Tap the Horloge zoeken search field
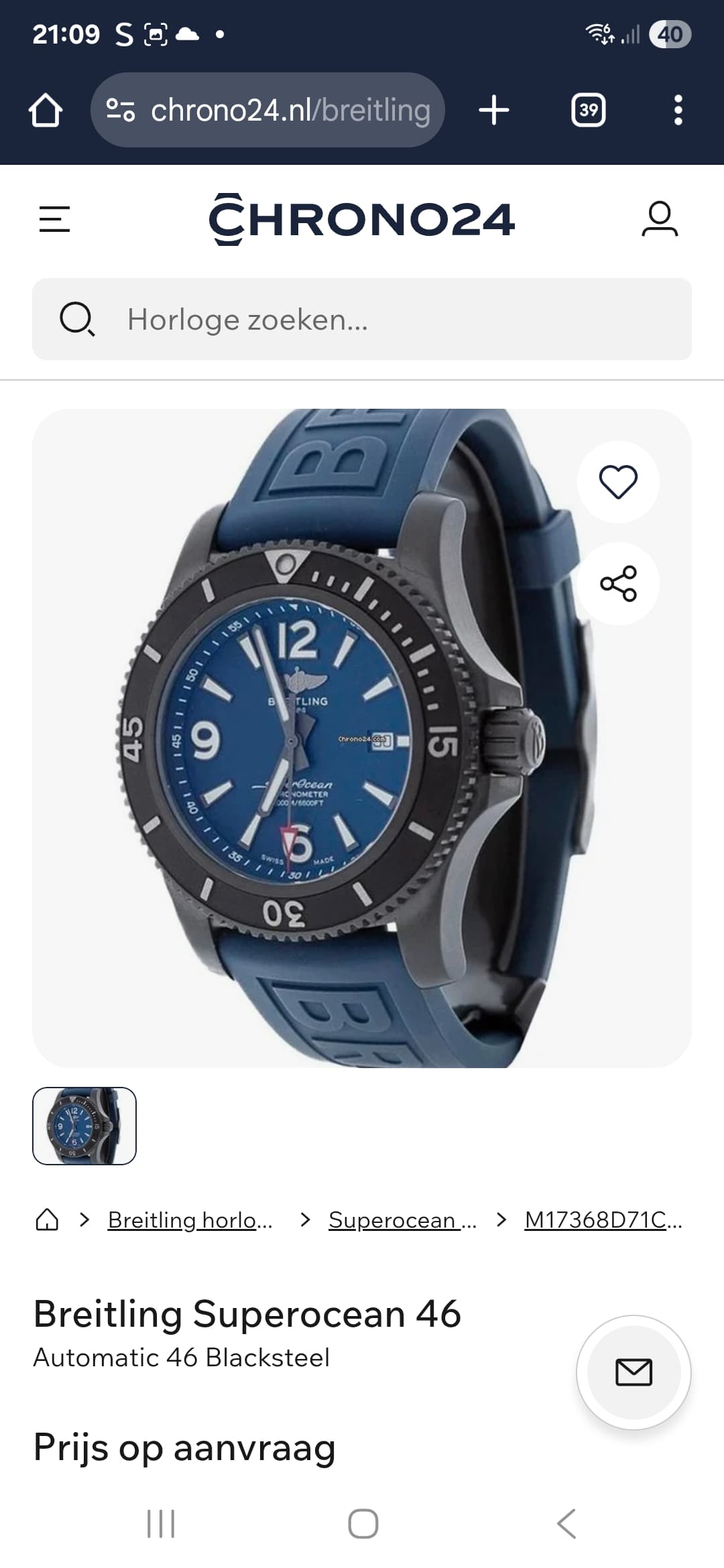 (362, 319)
